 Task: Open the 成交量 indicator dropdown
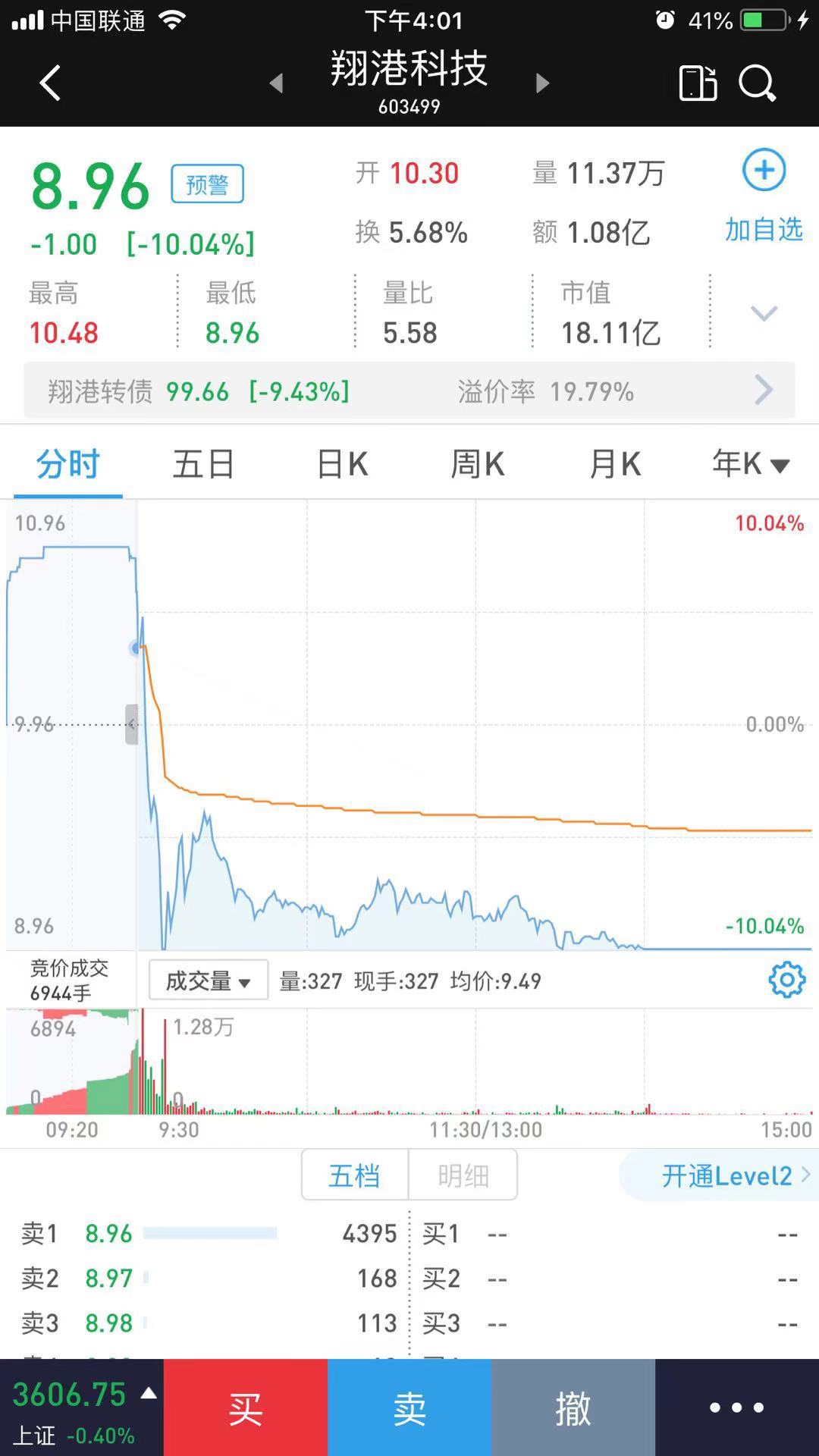tap(207, 980)
